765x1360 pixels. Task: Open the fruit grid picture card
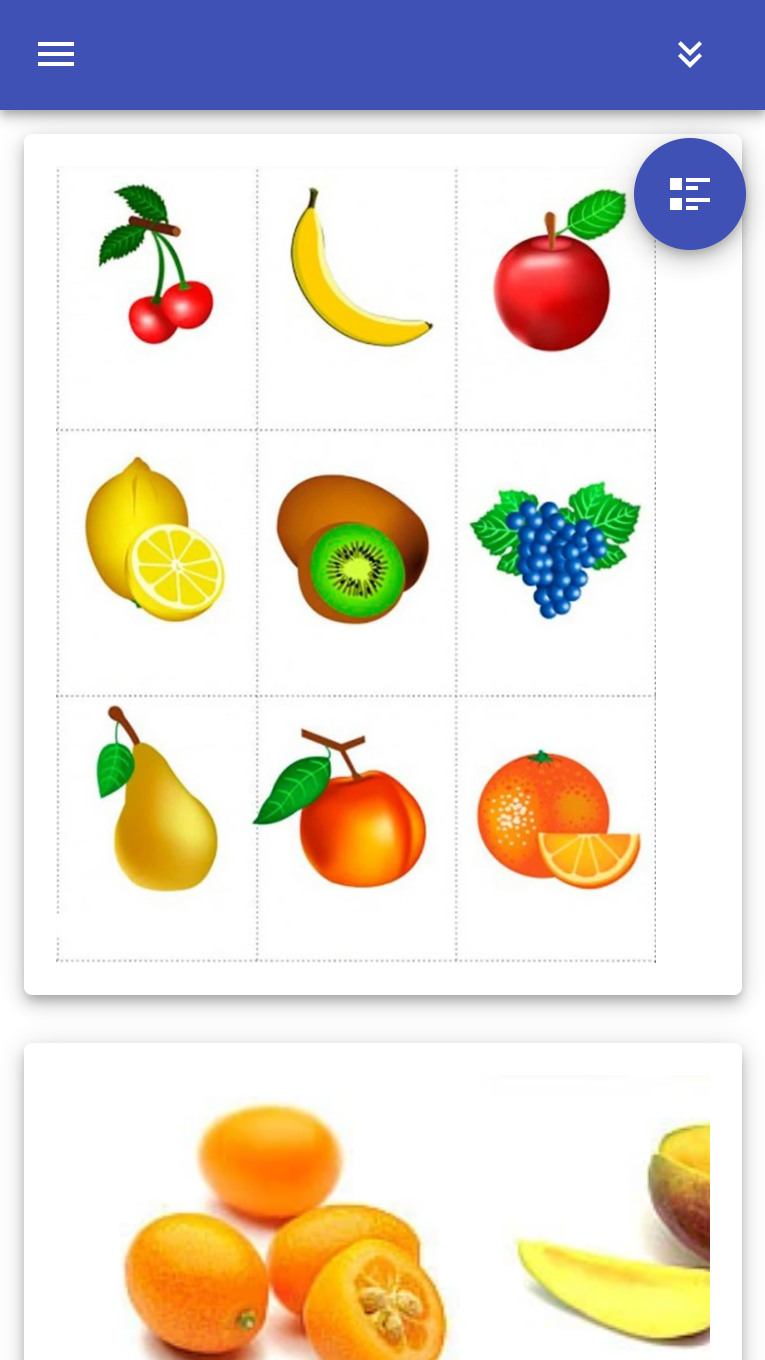click(x=383, y=564)
